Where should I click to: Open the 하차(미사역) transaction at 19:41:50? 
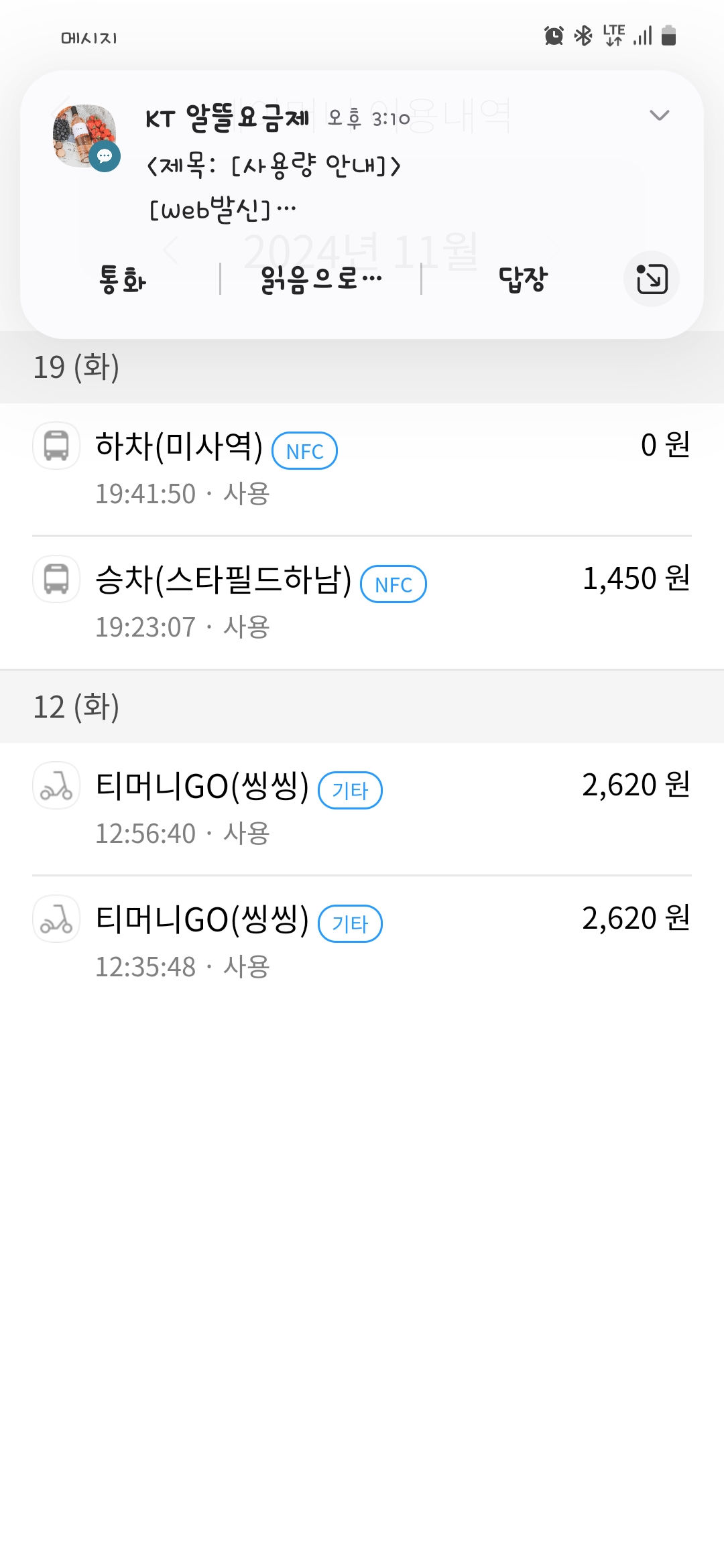(362, 469)
